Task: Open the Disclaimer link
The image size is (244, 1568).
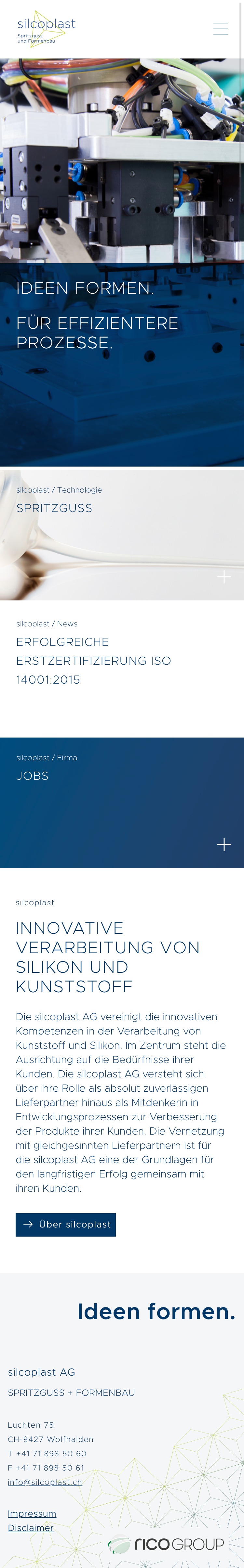Action: [31, 1528]
